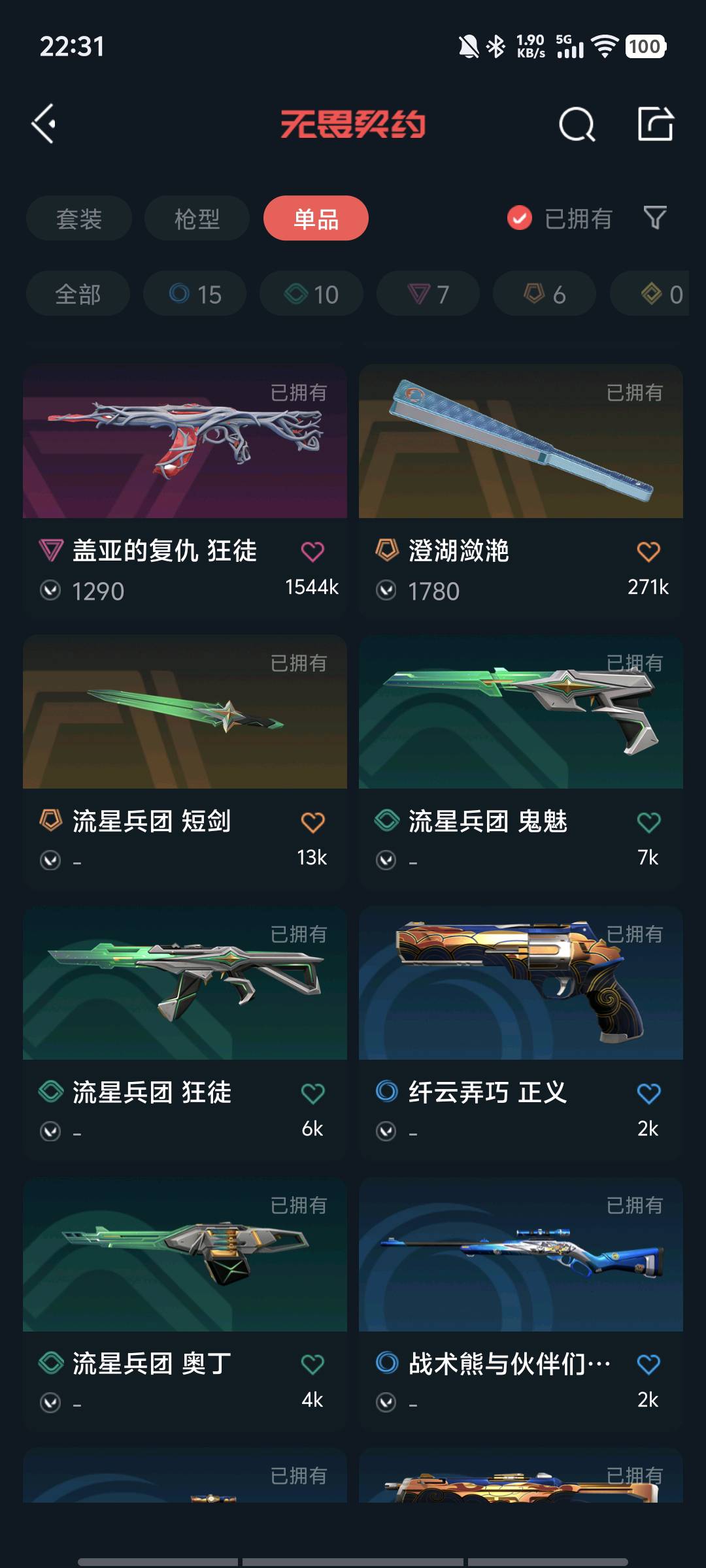The height and width of the screenshot is (1568, 706).
Task: Select the 全部 filter chip
Action: tap(78, 294)
